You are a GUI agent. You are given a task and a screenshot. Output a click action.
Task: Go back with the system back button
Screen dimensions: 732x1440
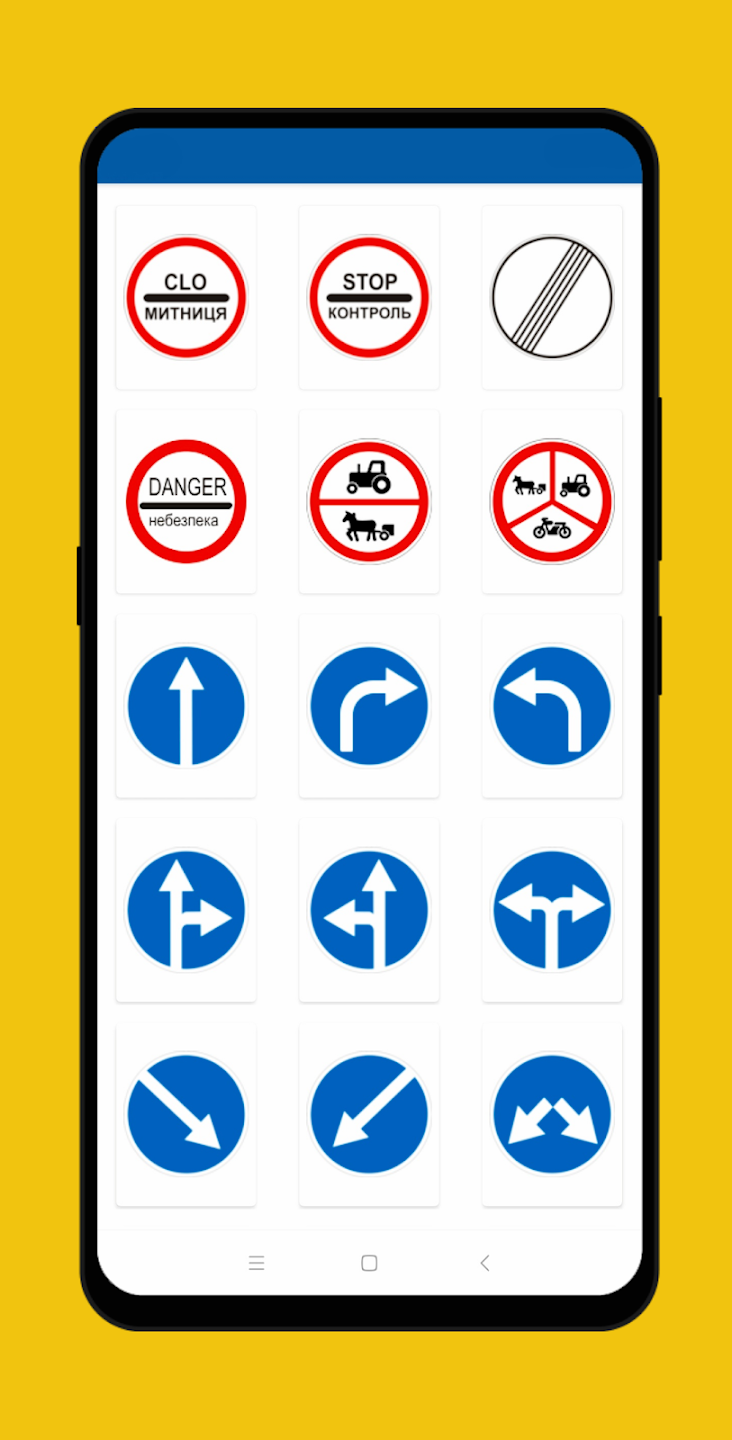(x=485, y=1263)
